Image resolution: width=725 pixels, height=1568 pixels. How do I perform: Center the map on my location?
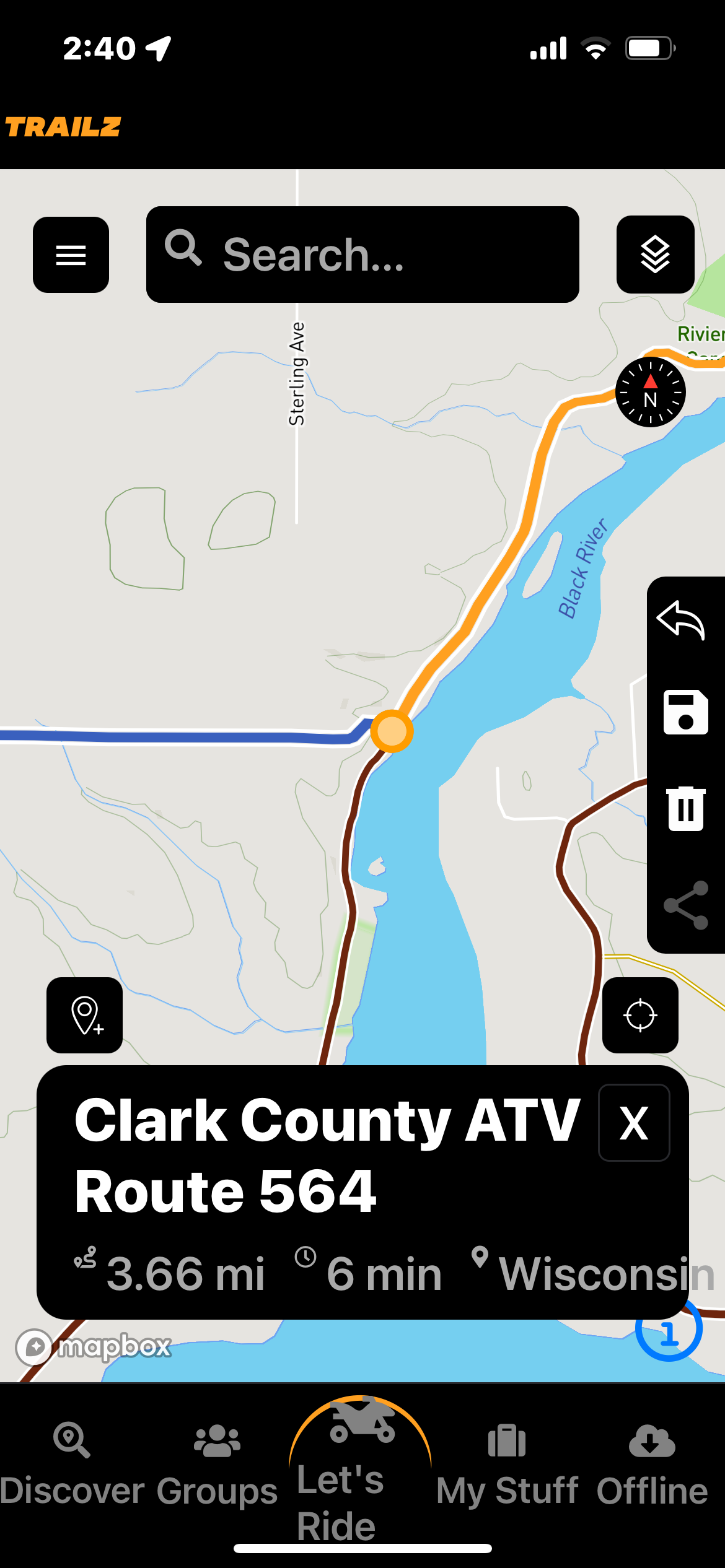(x=640, y=1015)
